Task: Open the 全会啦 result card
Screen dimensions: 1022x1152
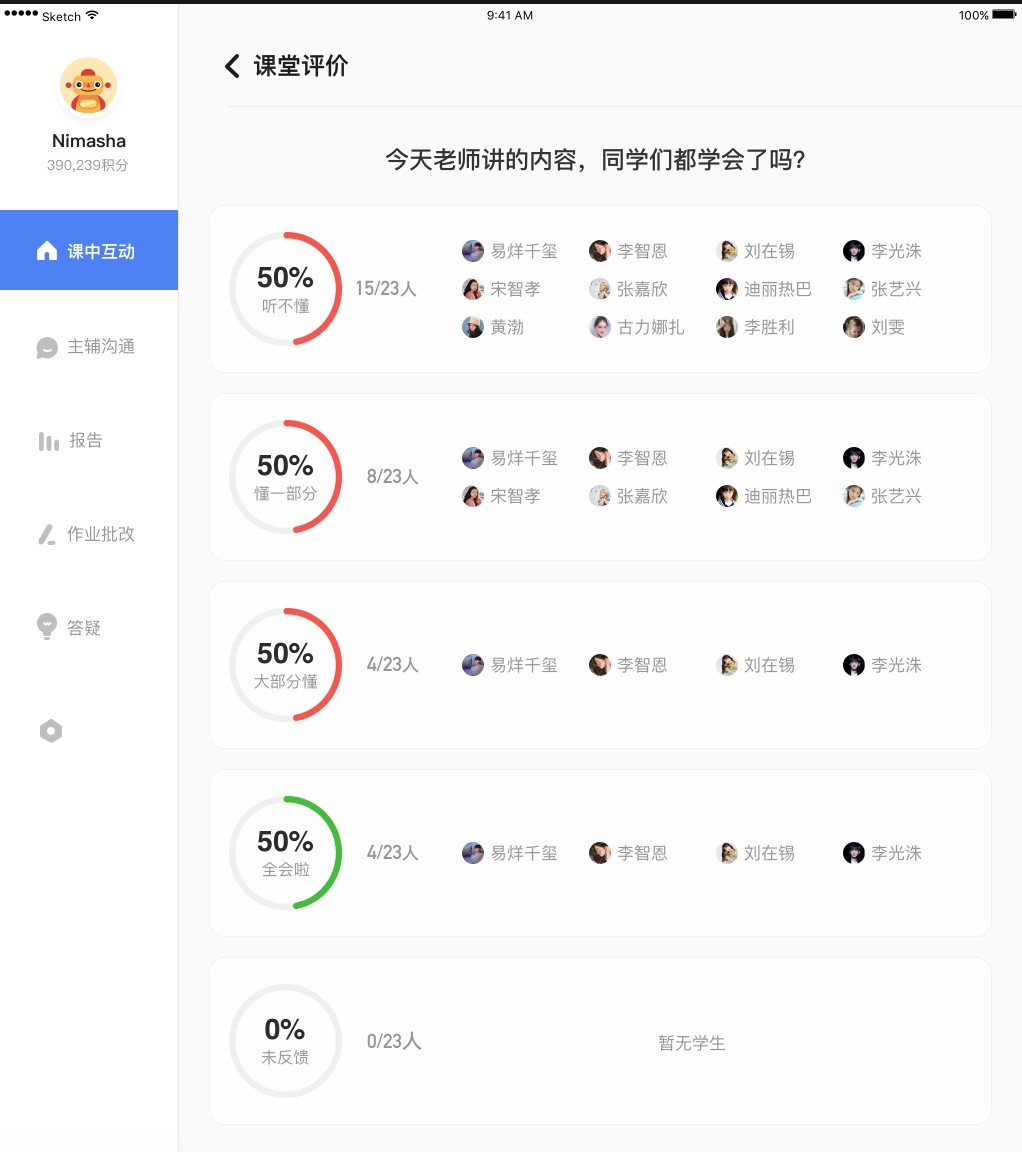Action: [600, 854]
